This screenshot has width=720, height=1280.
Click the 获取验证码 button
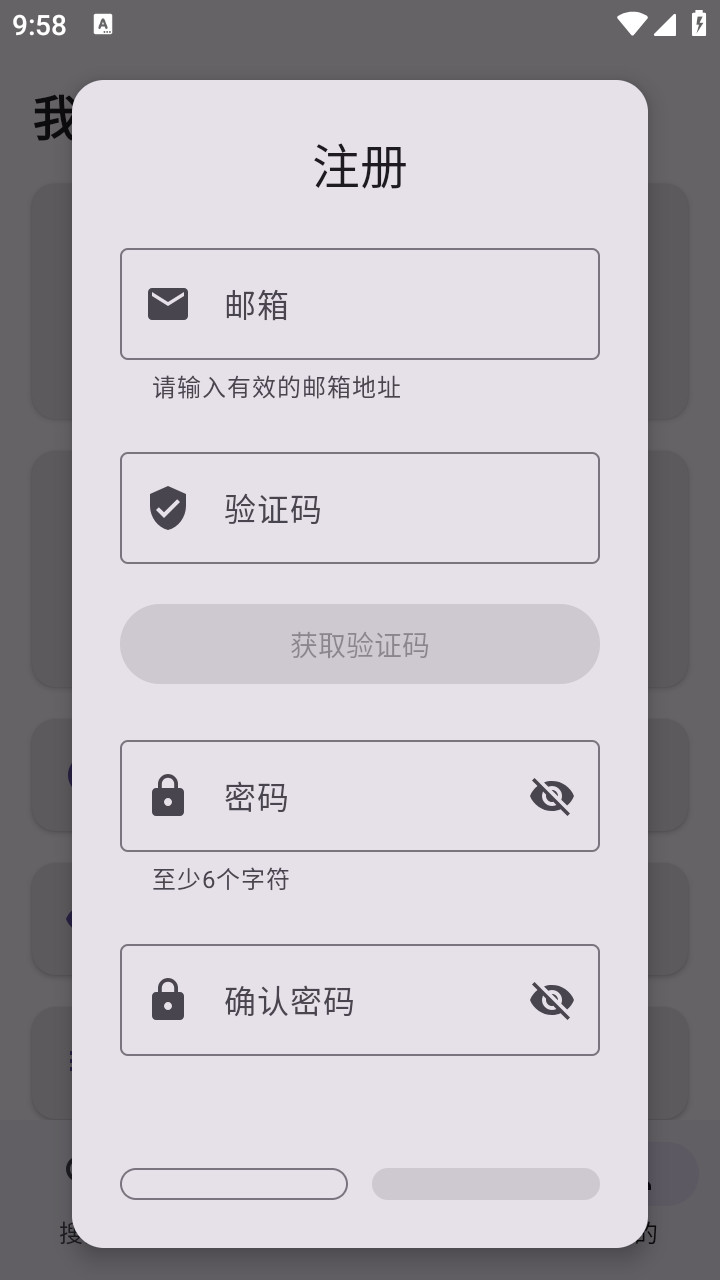(360, 643)
